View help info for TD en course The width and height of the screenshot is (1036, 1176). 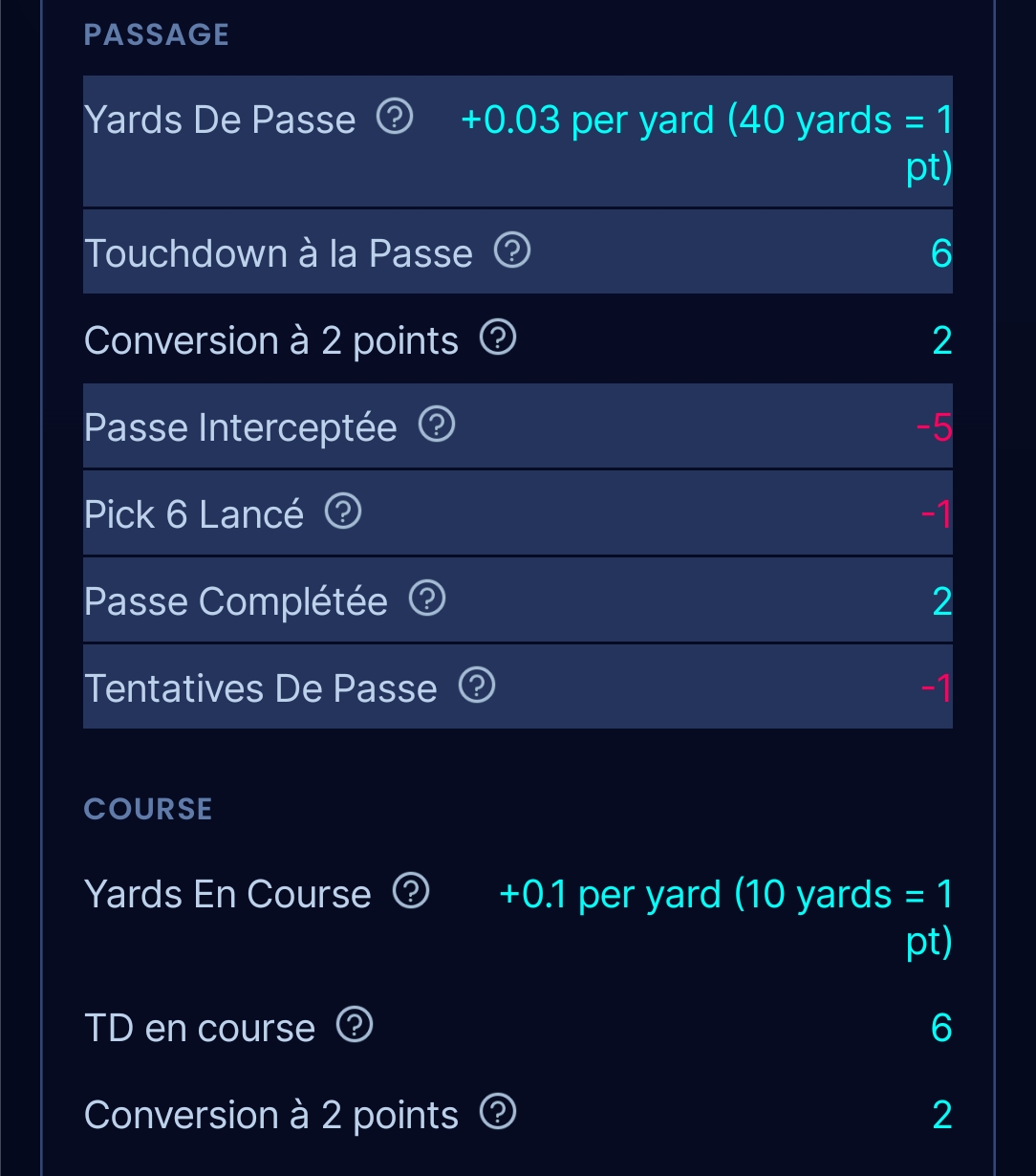pyautogui.click(x=355, y=1026)
